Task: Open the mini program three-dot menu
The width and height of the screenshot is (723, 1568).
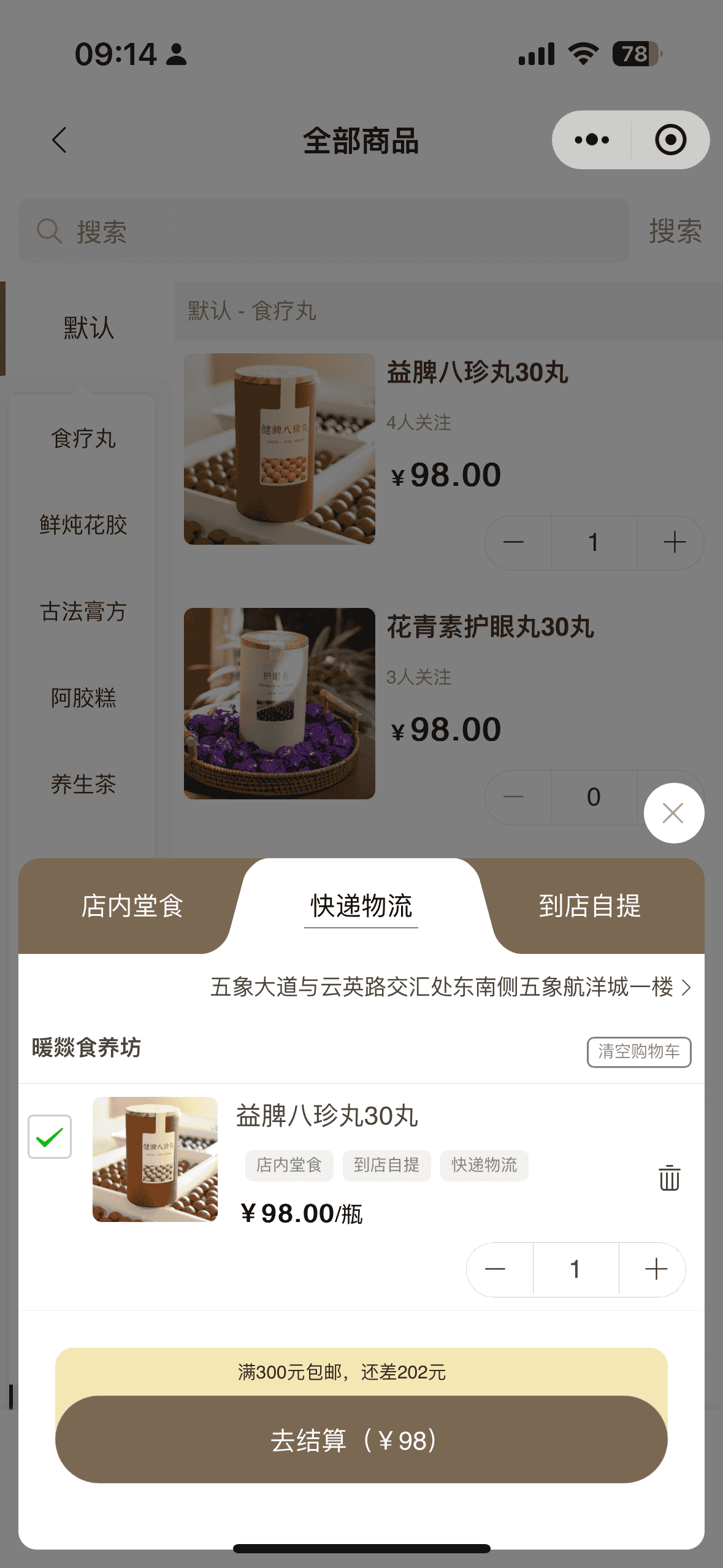Action: pos(592,140)
